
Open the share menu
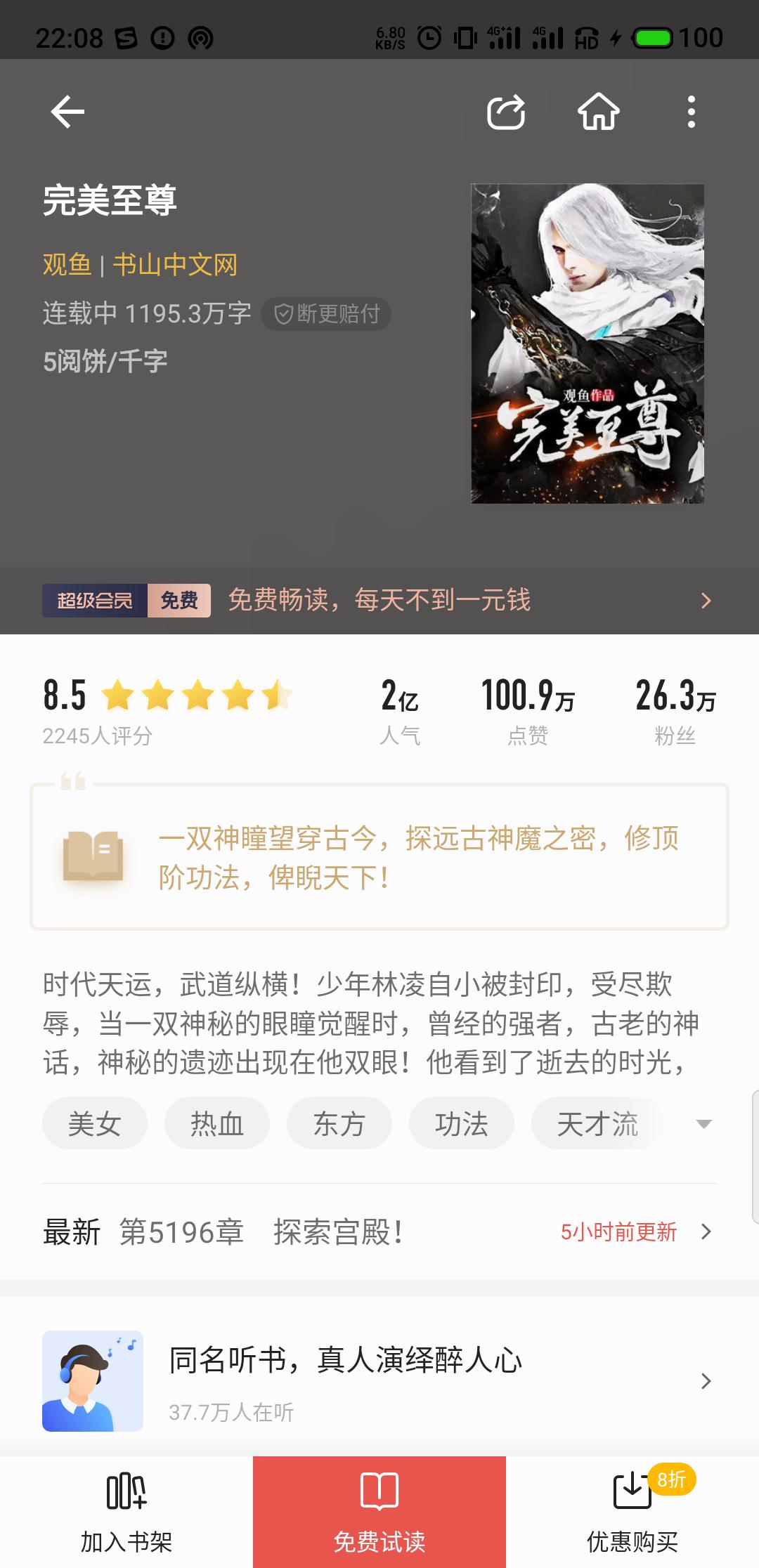[x=506, y=112]
